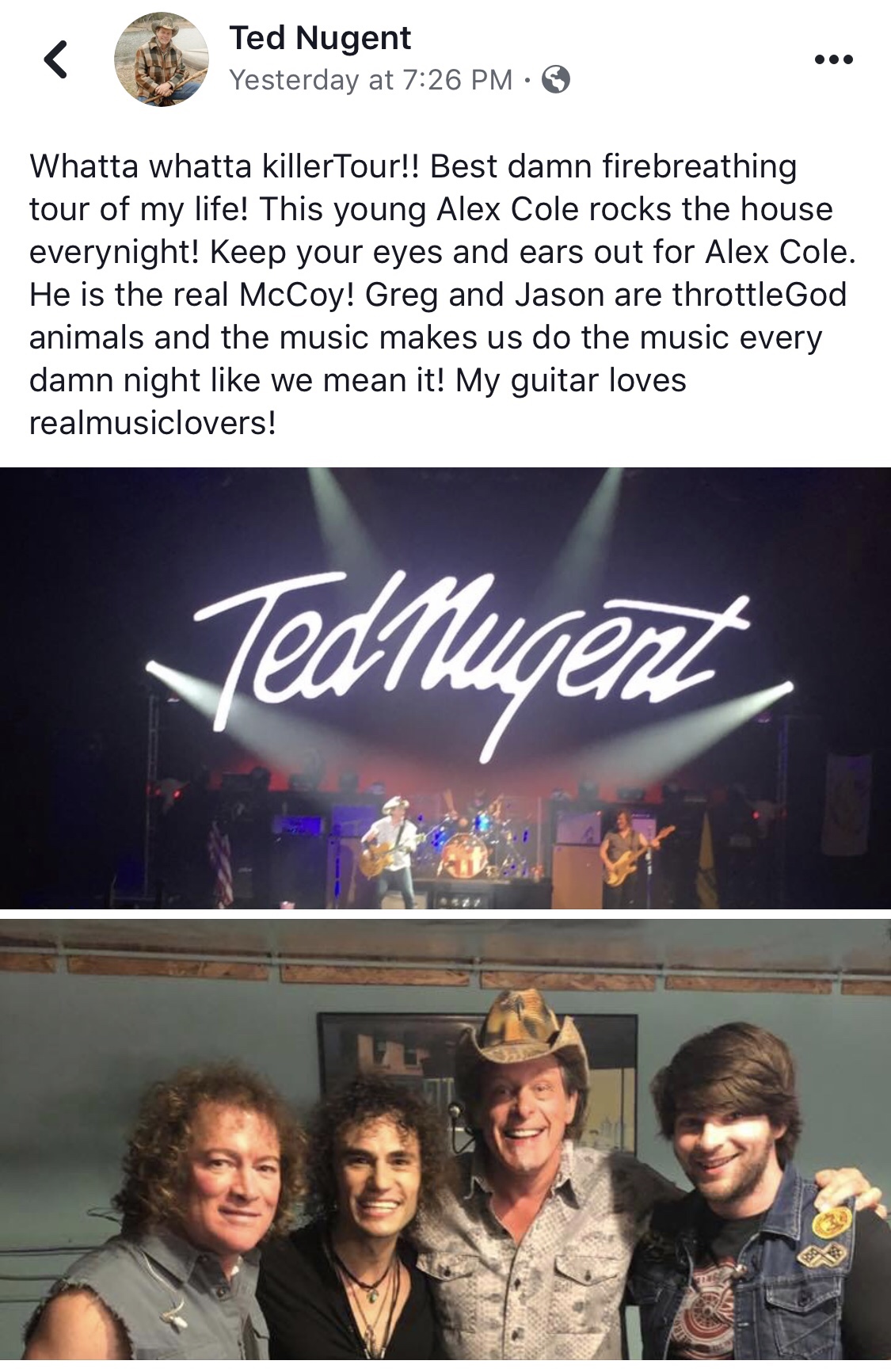Open the backstage group photo

coord(445,1145)
